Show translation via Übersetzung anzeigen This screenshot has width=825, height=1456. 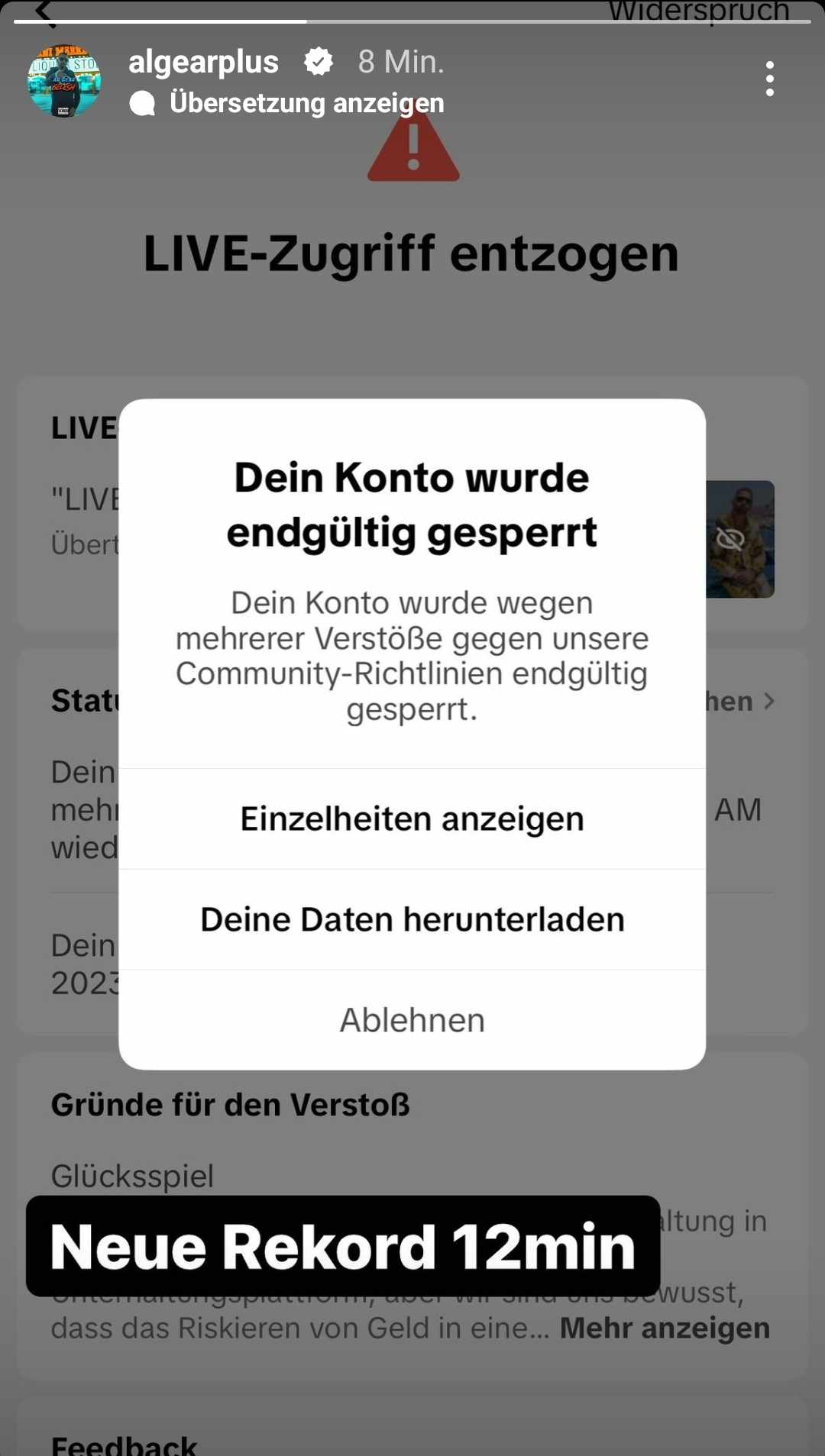[x=306, y=103]
